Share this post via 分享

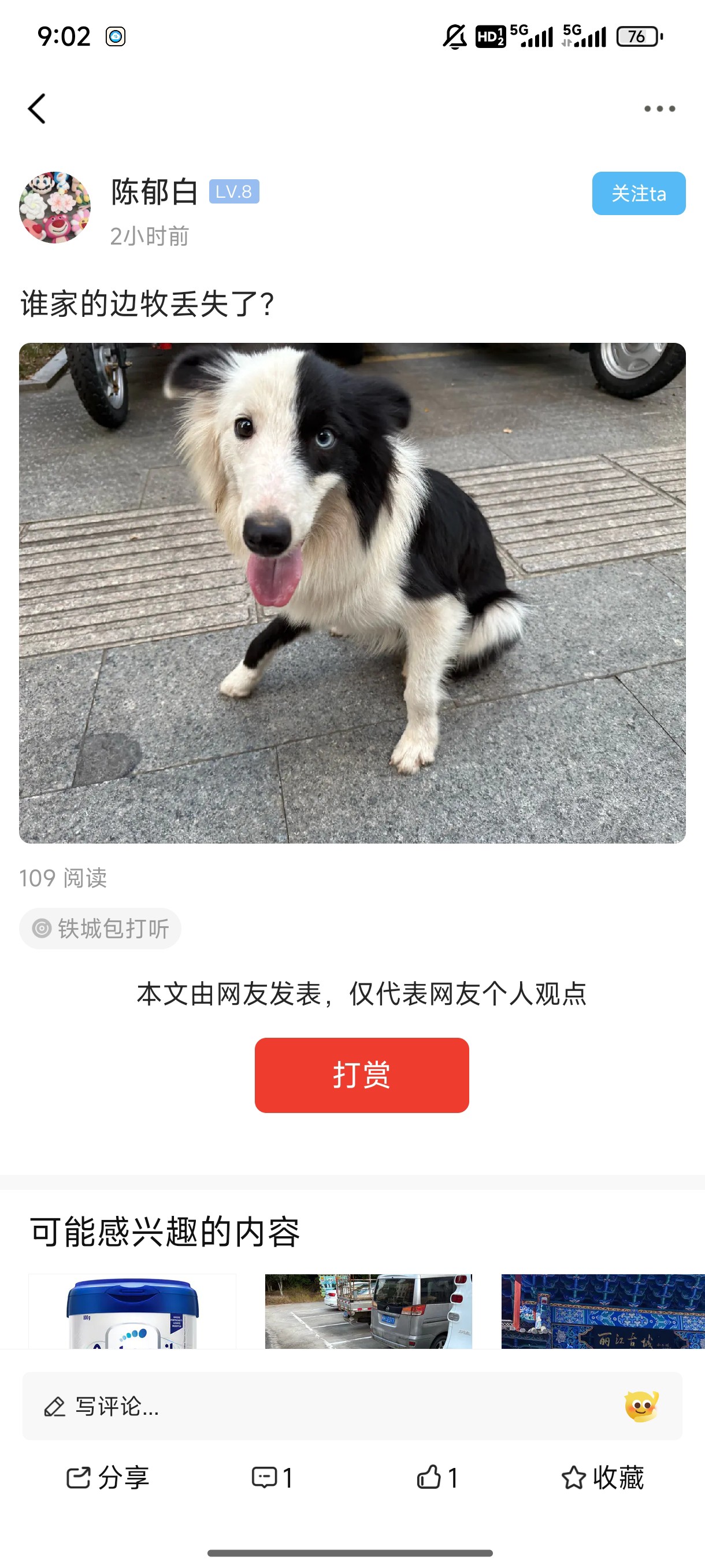coord(107,1477)
